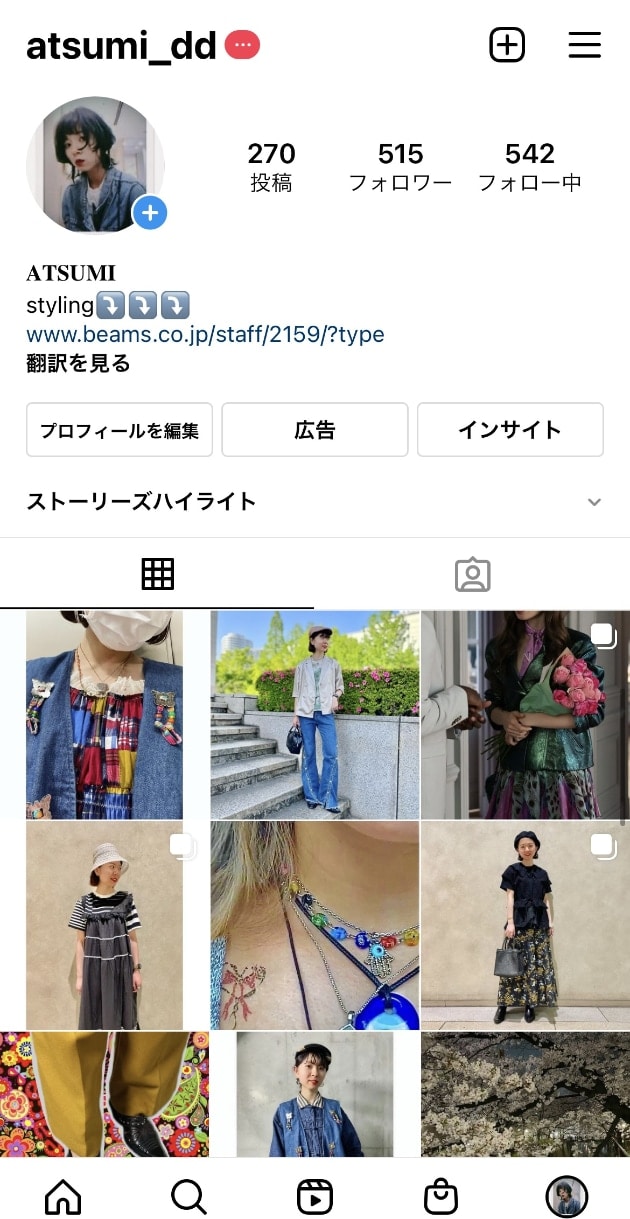
Task: Open the インサイト button
Action: pyautogui.click(x=510, y=430)
